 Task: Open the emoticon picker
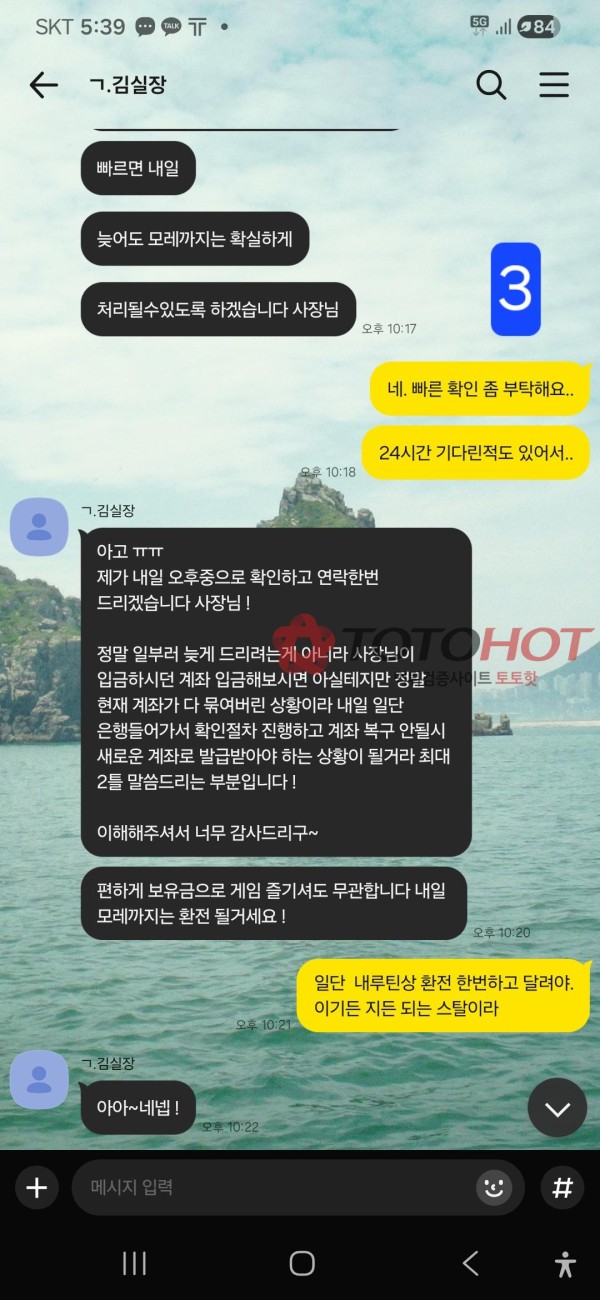(x=493, y=1188)
